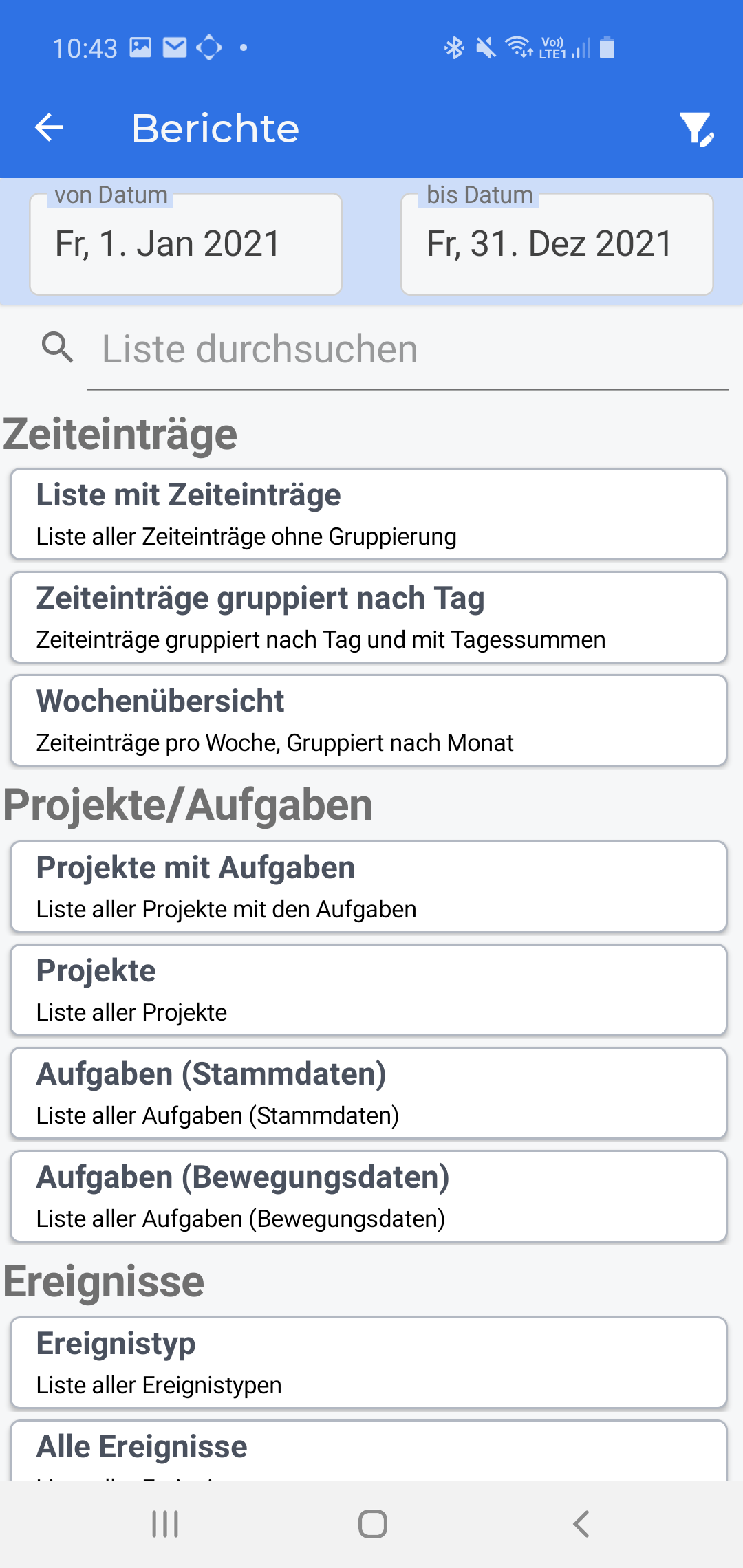Open the 'Ereignistyp' report
The width and height of the screenshot is (743, 1568).
click(x=371, y=1362)
